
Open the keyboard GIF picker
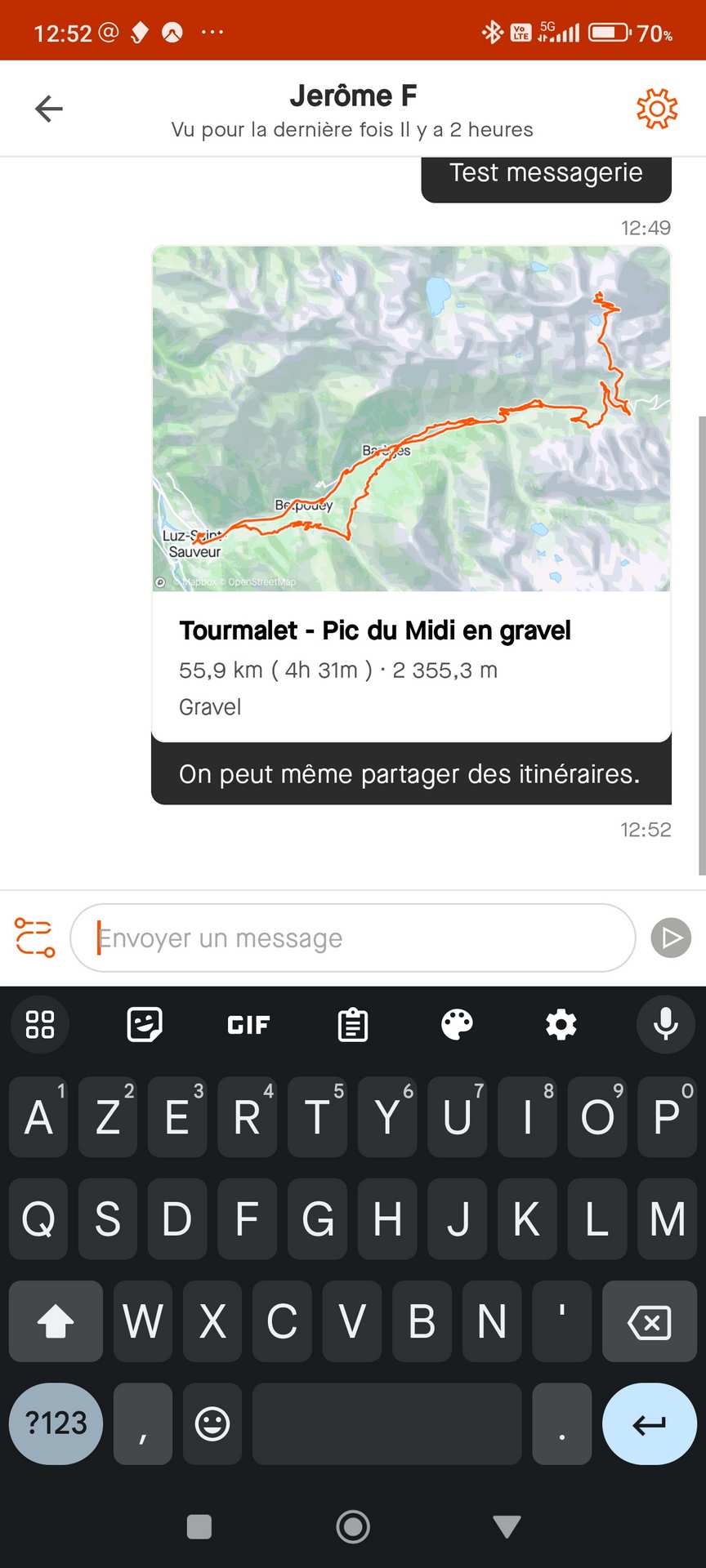coord(248,1024)
